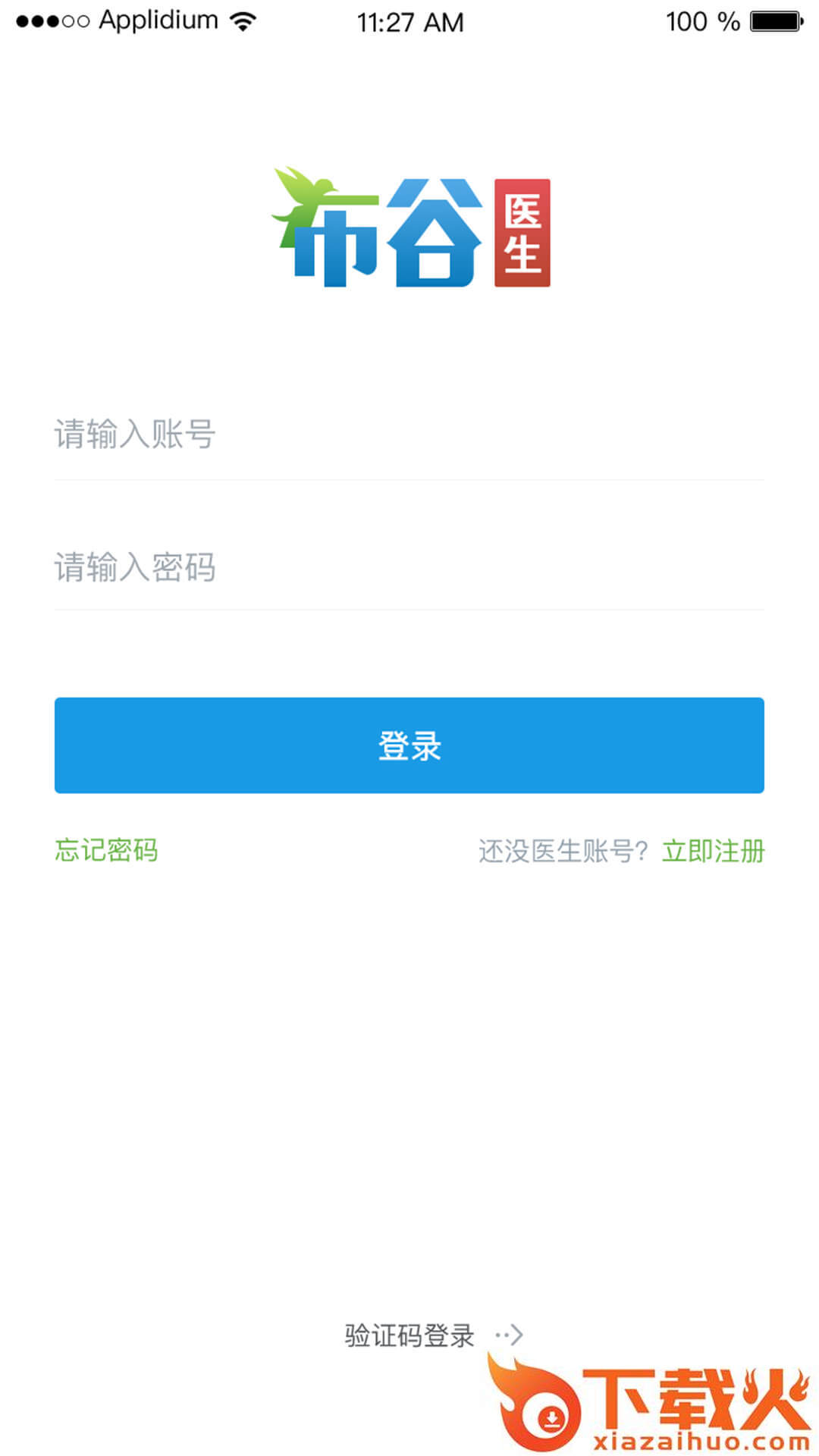819x1456 pixels.
Task: Open the 忘记密码 link
Action: pos(107,850)
